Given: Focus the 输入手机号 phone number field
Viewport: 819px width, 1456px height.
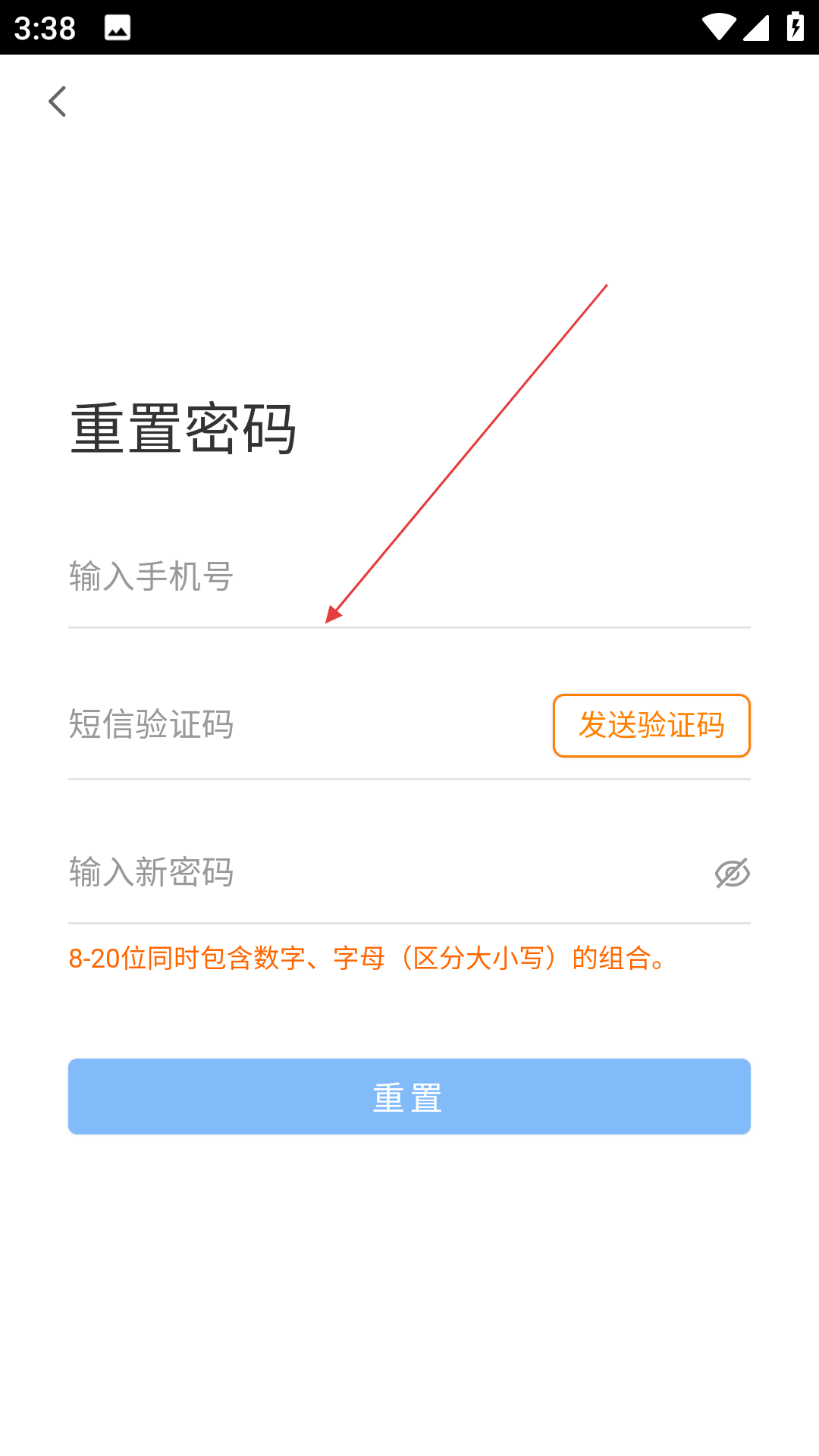Looking at the screenshot, I should pyautogui.click(x=409, y=576).
